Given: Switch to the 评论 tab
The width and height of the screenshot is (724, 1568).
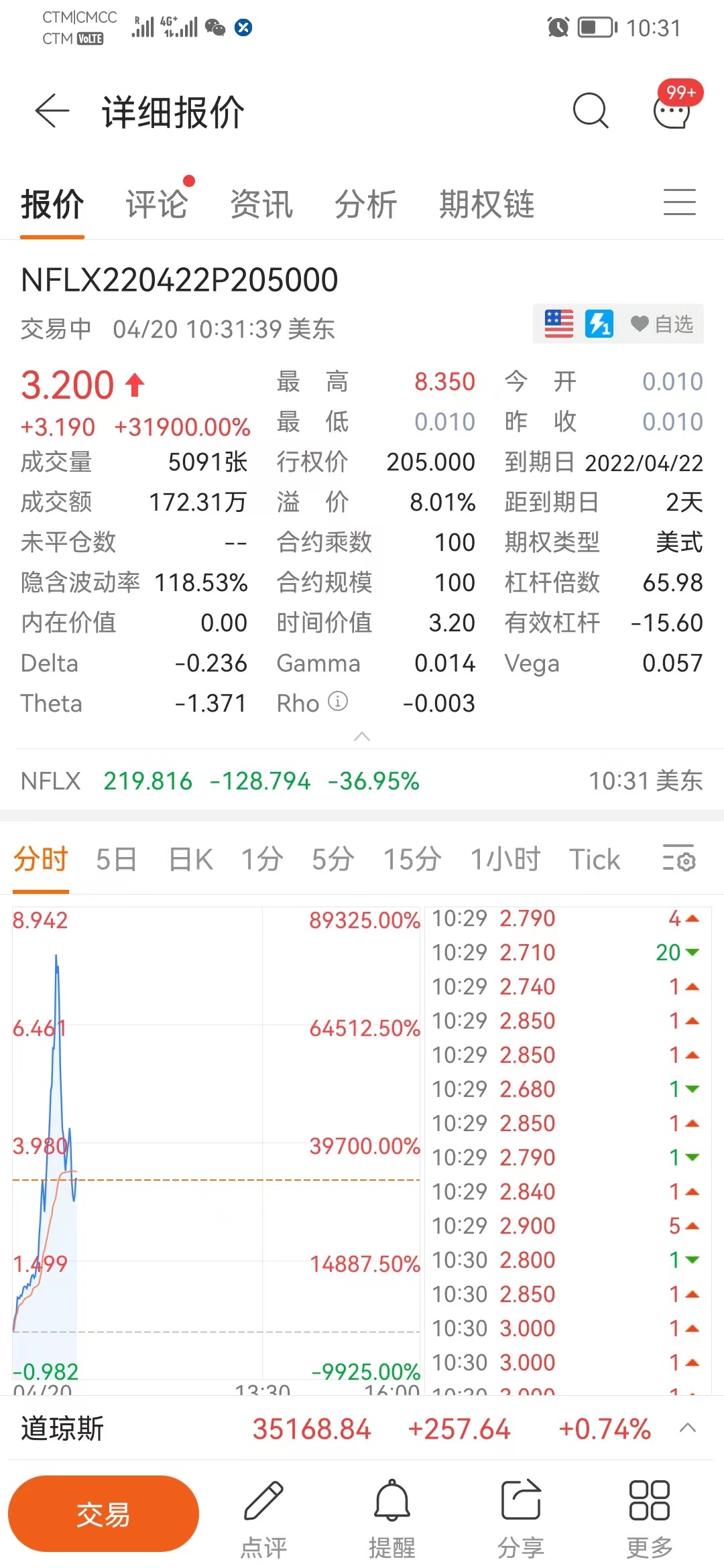Looking at the screenshot, I should tap(157, 204).
